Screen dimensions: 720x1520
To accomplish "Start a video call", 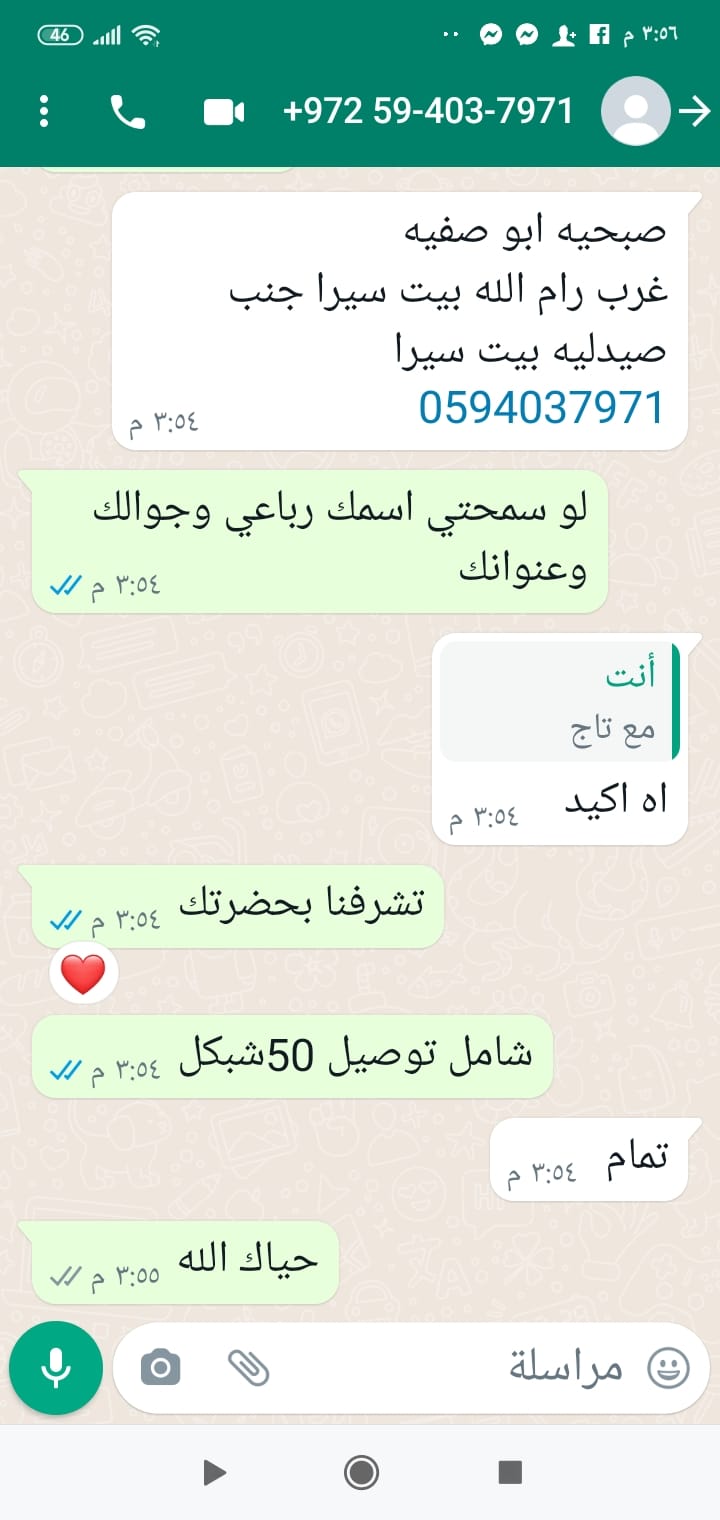I will point(224,111).
